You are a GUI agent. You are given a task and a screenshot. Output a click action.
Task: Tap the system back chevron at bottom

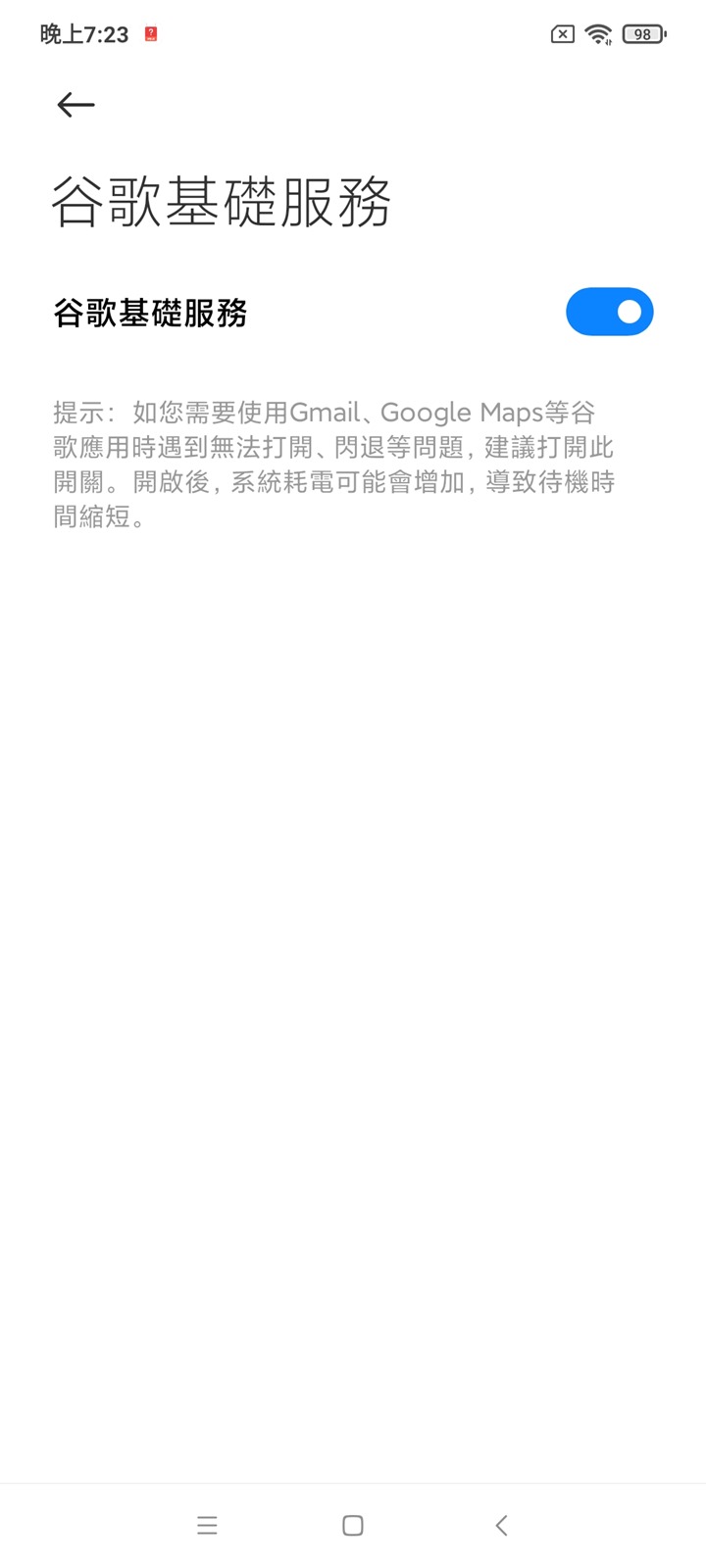[501, 1525]
